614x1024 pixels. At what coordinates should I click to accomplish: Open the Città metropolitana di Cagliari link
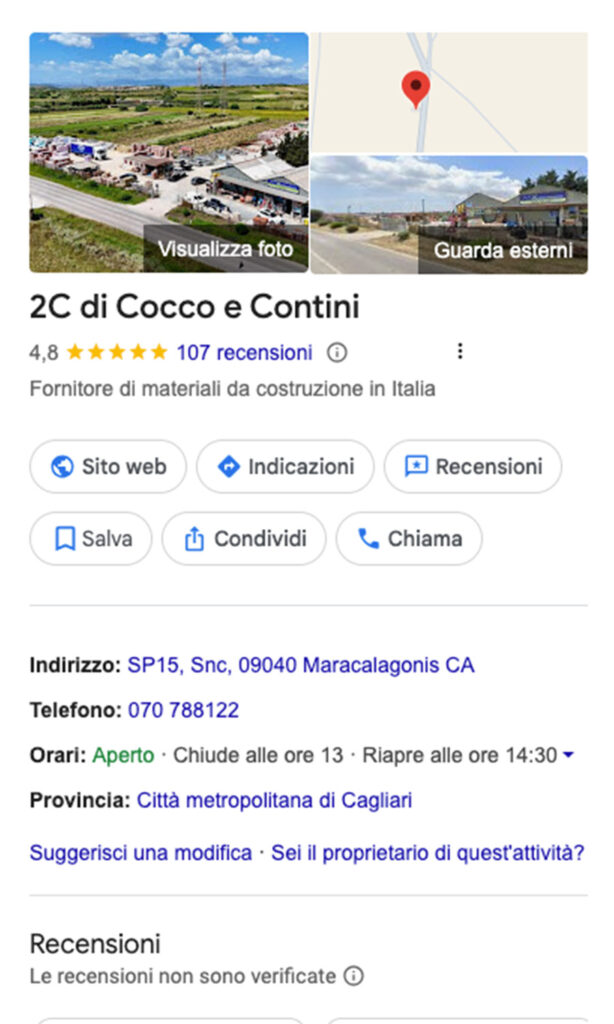pyautogui.click(x=274, y=800)
